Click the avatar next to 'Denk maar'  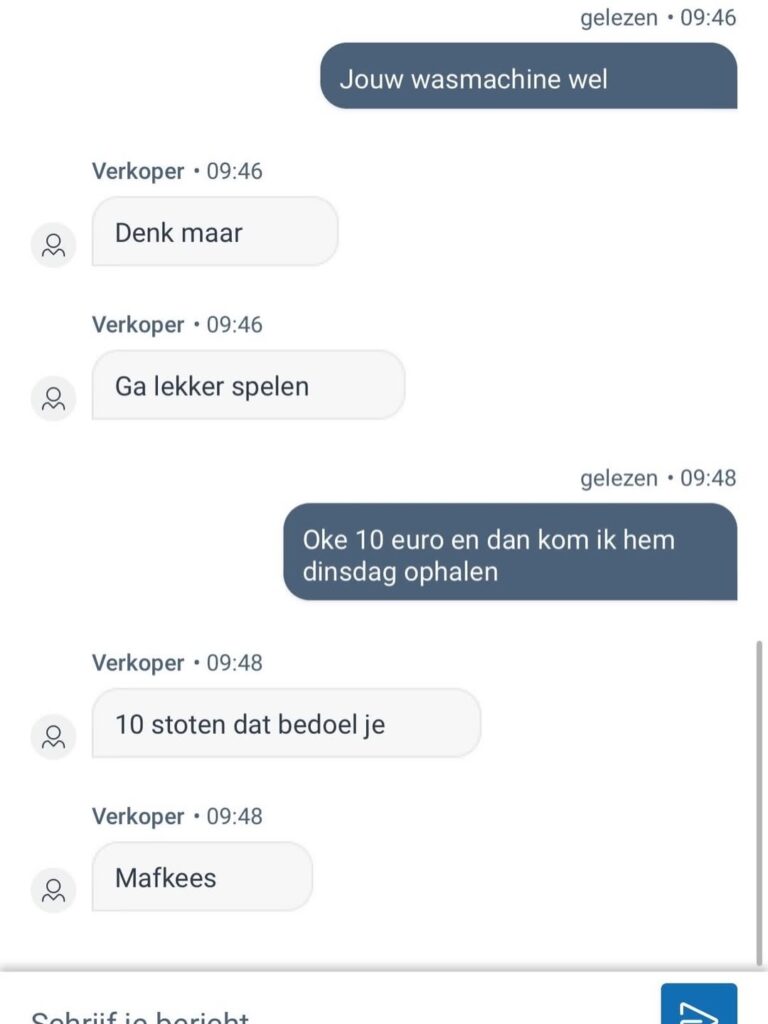(53, 244)
